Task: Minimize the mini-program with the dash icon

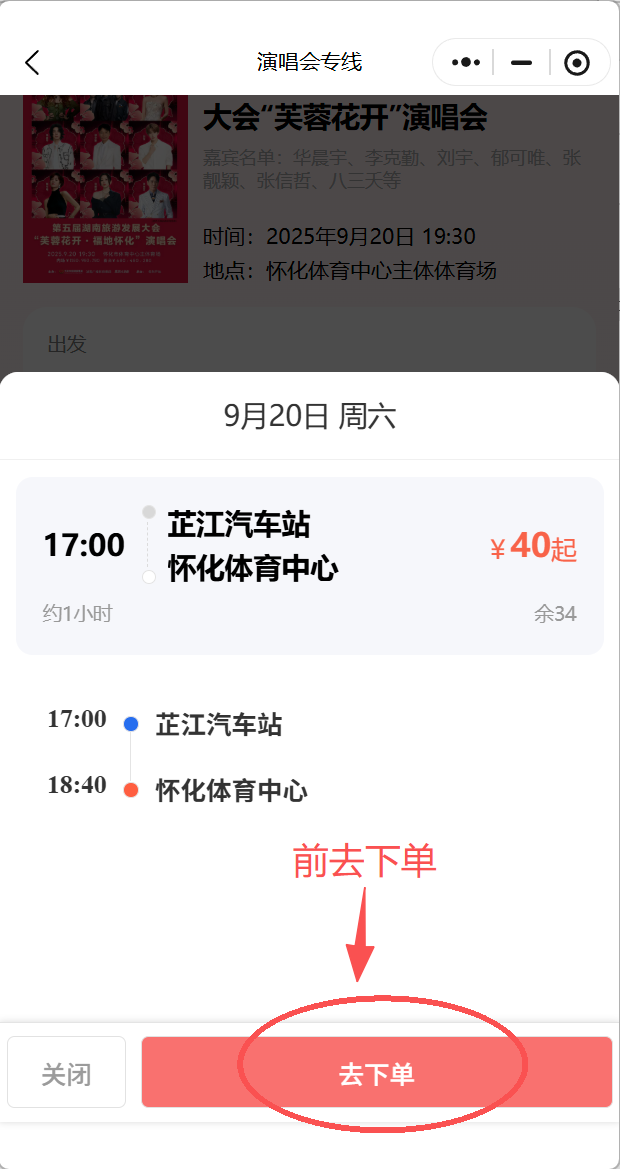Action: [521, 63]
